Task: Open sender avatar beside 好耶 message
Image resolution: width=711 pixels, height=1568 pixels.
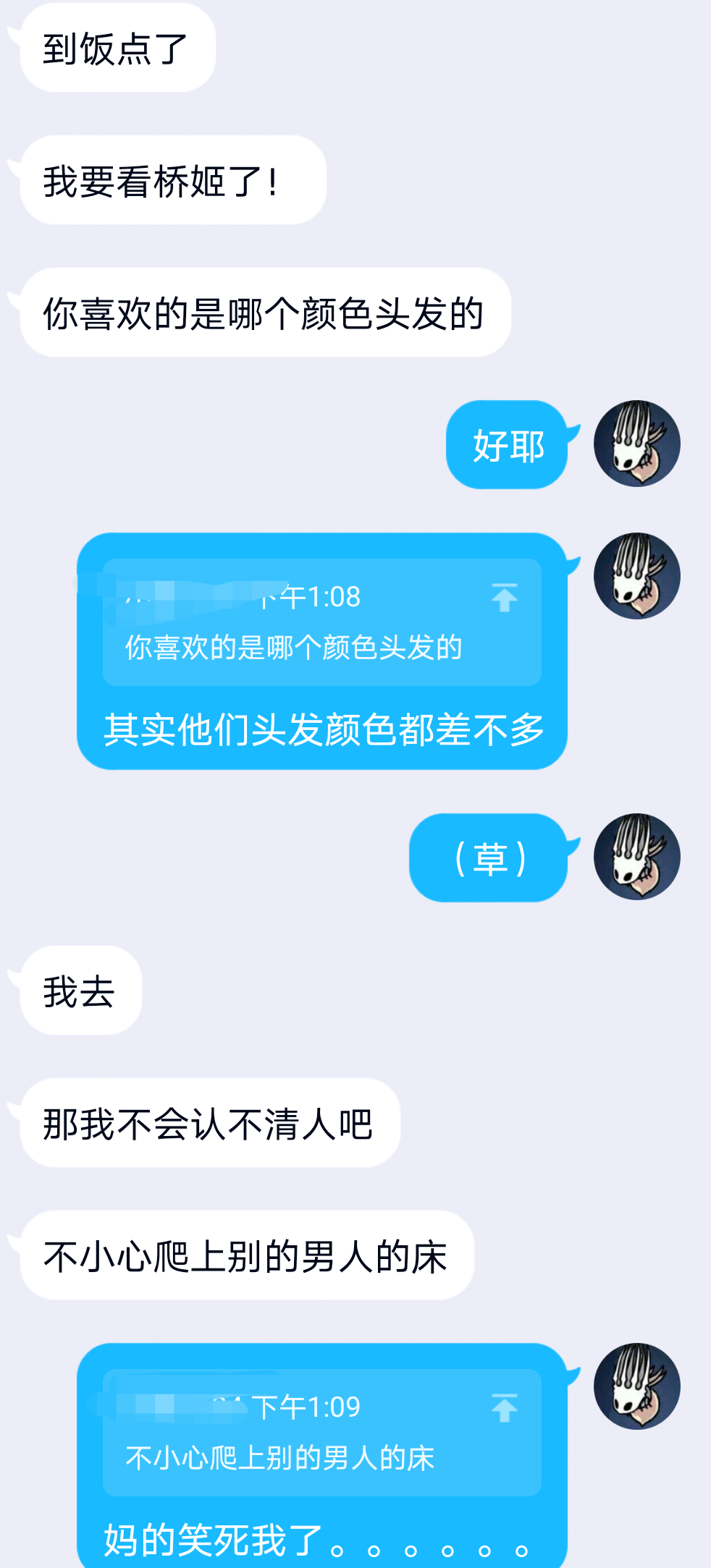Action: click(x=637, y=444)
